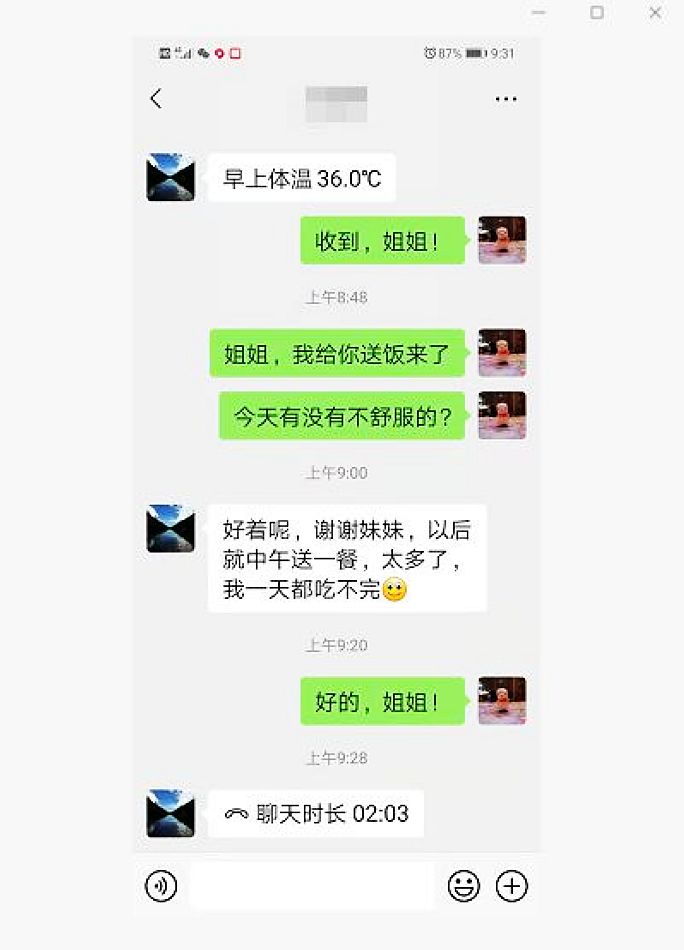
Task: Open the plus attachment menu
Action: (x=512, y=886)
